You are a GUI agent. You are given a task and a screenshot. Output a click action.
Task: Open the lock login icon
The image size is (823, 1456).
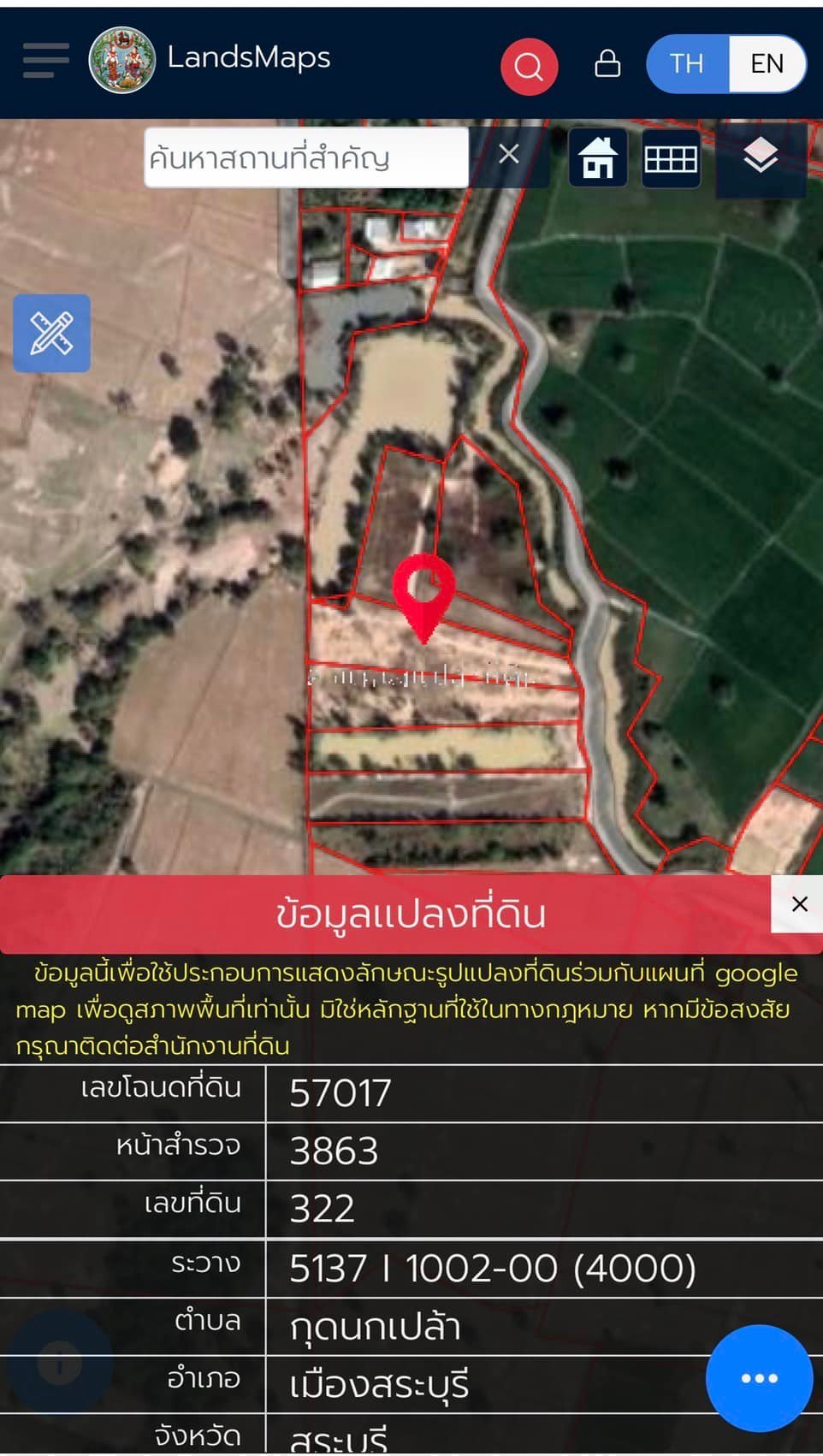pos(607,63)
